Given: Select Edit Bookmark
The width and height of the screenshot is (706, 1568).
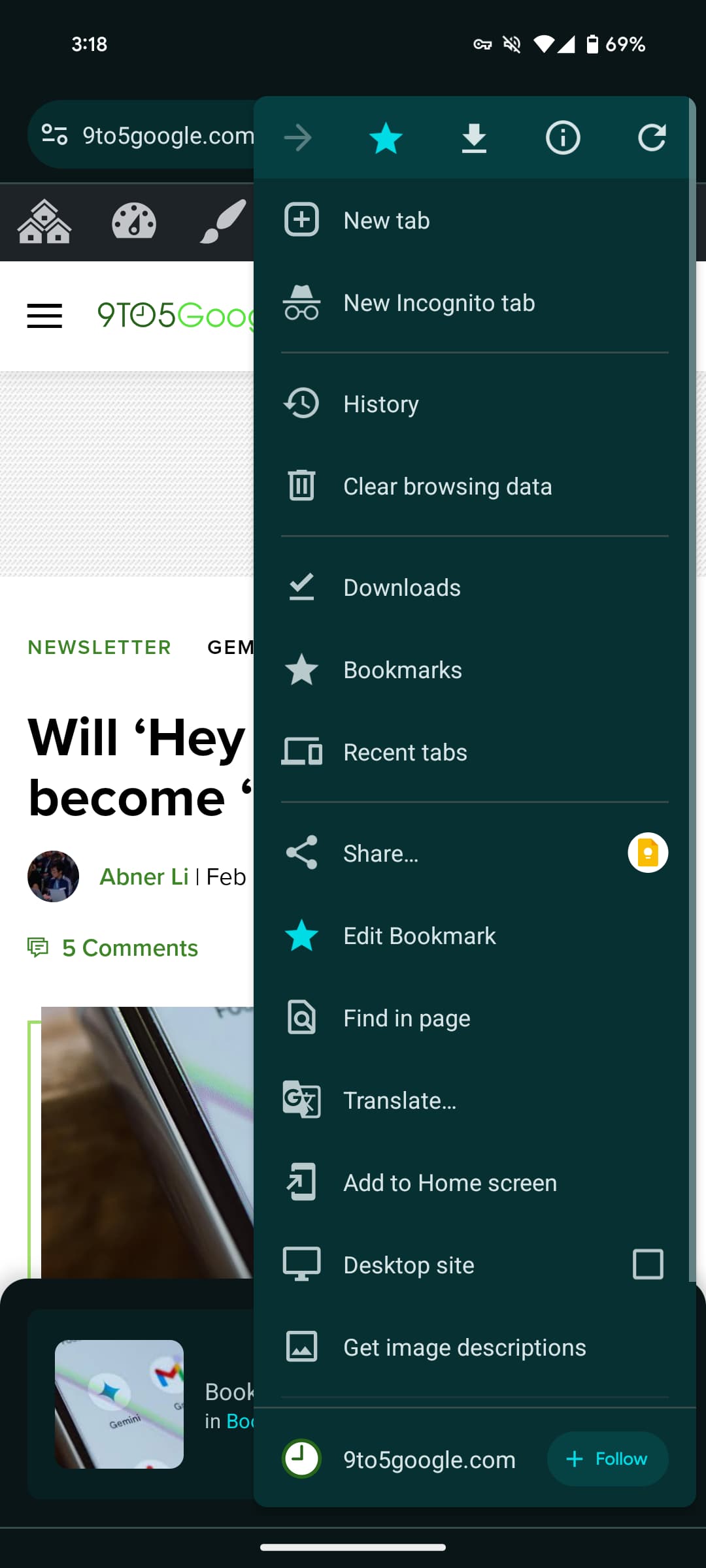Looking at the screenshot, I should tap(419, 936).
